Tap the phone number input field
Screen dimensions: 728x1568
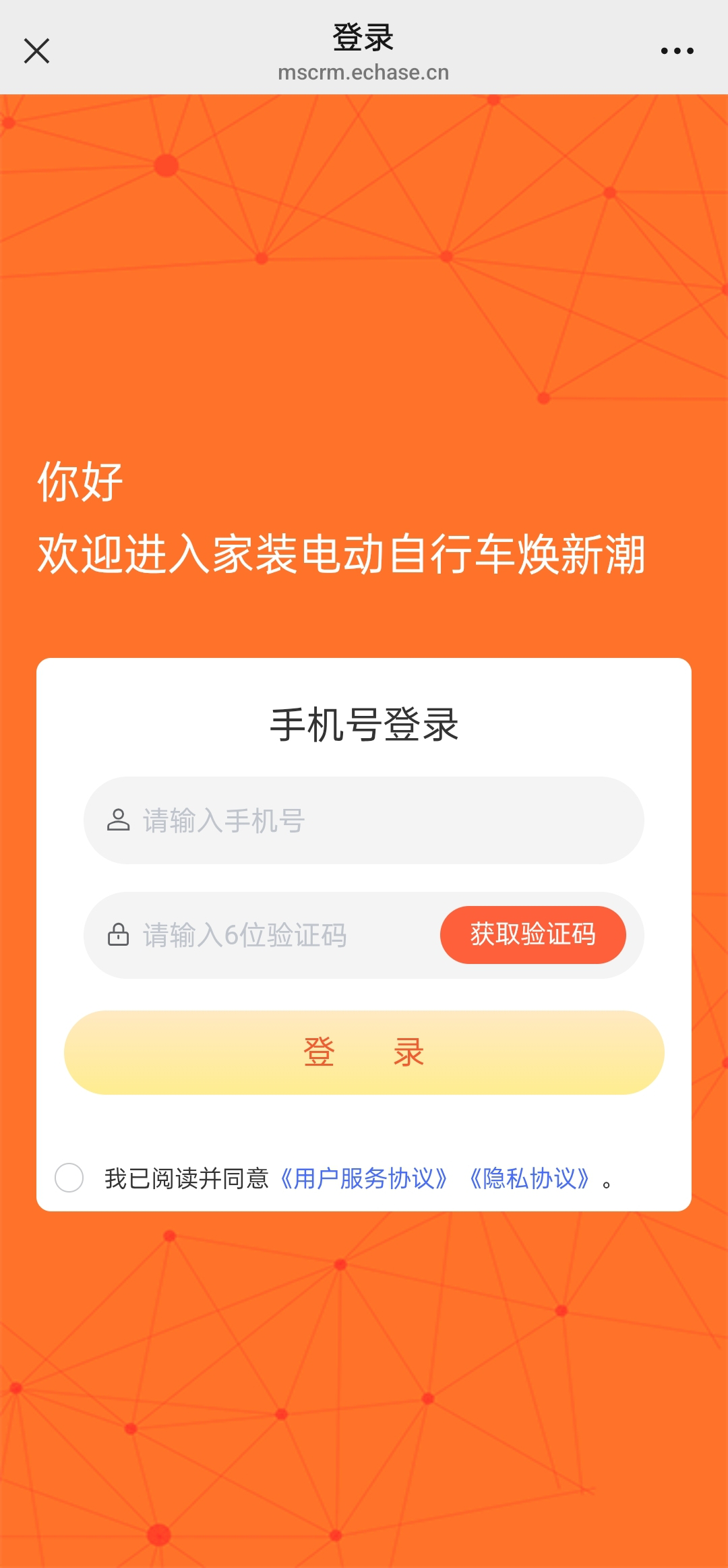[x=377, y=820]
